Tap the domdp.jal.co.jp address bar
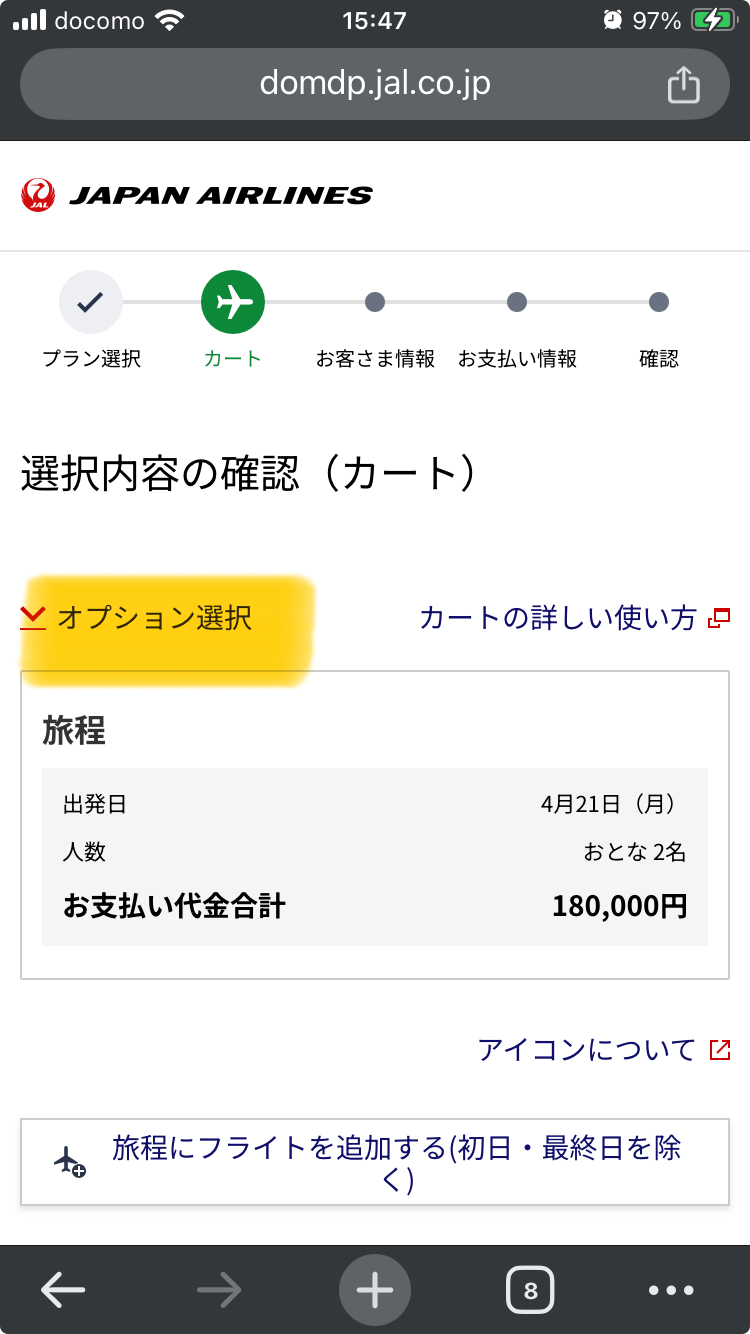This screenshot has height=1334, width=750. pyautogui.click(x=375, y=83)
